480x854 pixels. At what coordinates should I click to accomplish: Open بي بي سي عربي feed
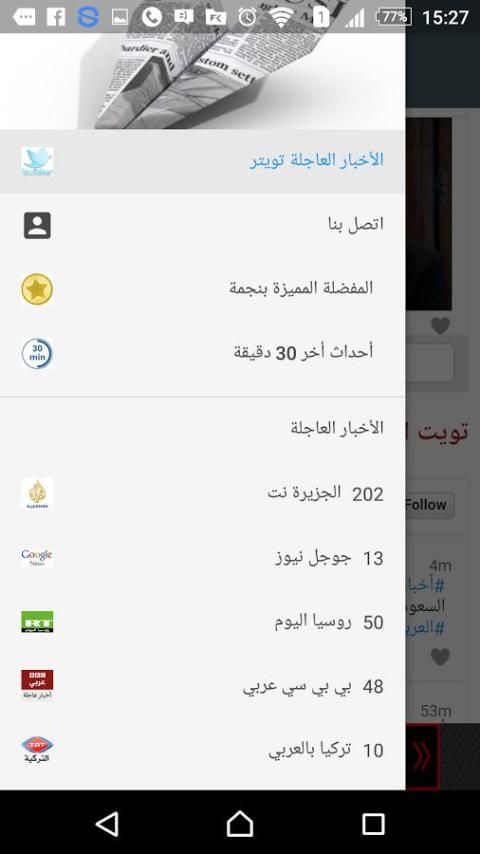[202, 686]
